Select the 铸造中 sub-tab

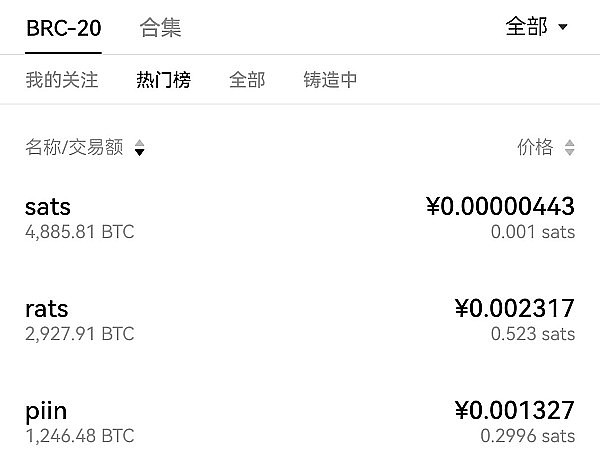tap(330, 80)
